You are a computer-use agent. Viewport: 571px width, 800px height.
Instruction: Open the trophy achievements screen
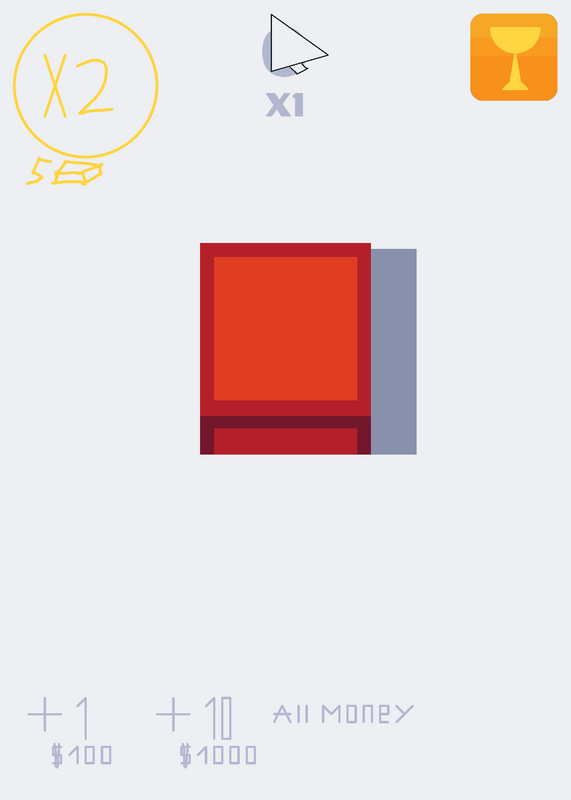pyautogui.click(x=513, y=57)
